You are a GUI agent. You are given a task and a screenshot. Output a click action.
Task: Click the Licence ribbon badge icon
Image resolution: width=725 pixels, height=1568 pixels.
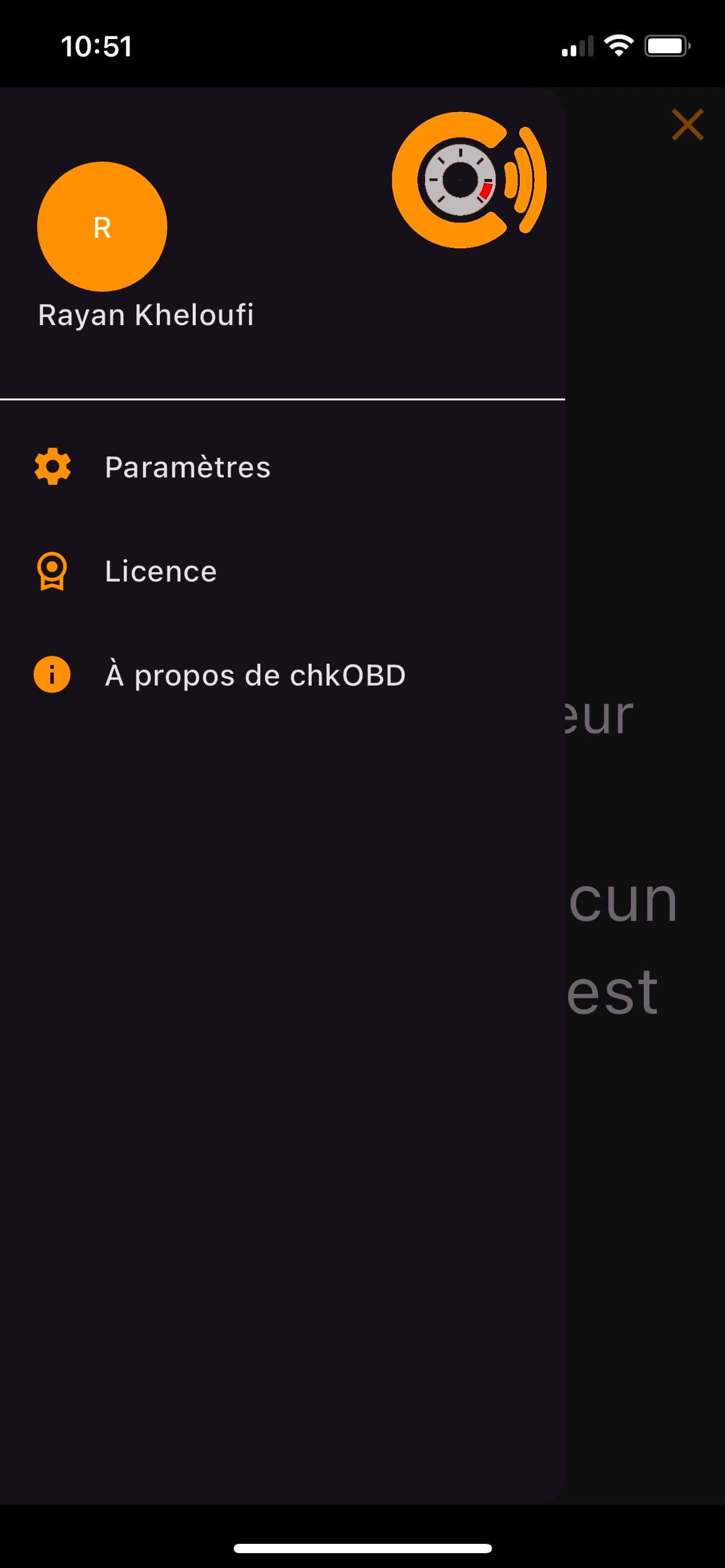(52, 571)
